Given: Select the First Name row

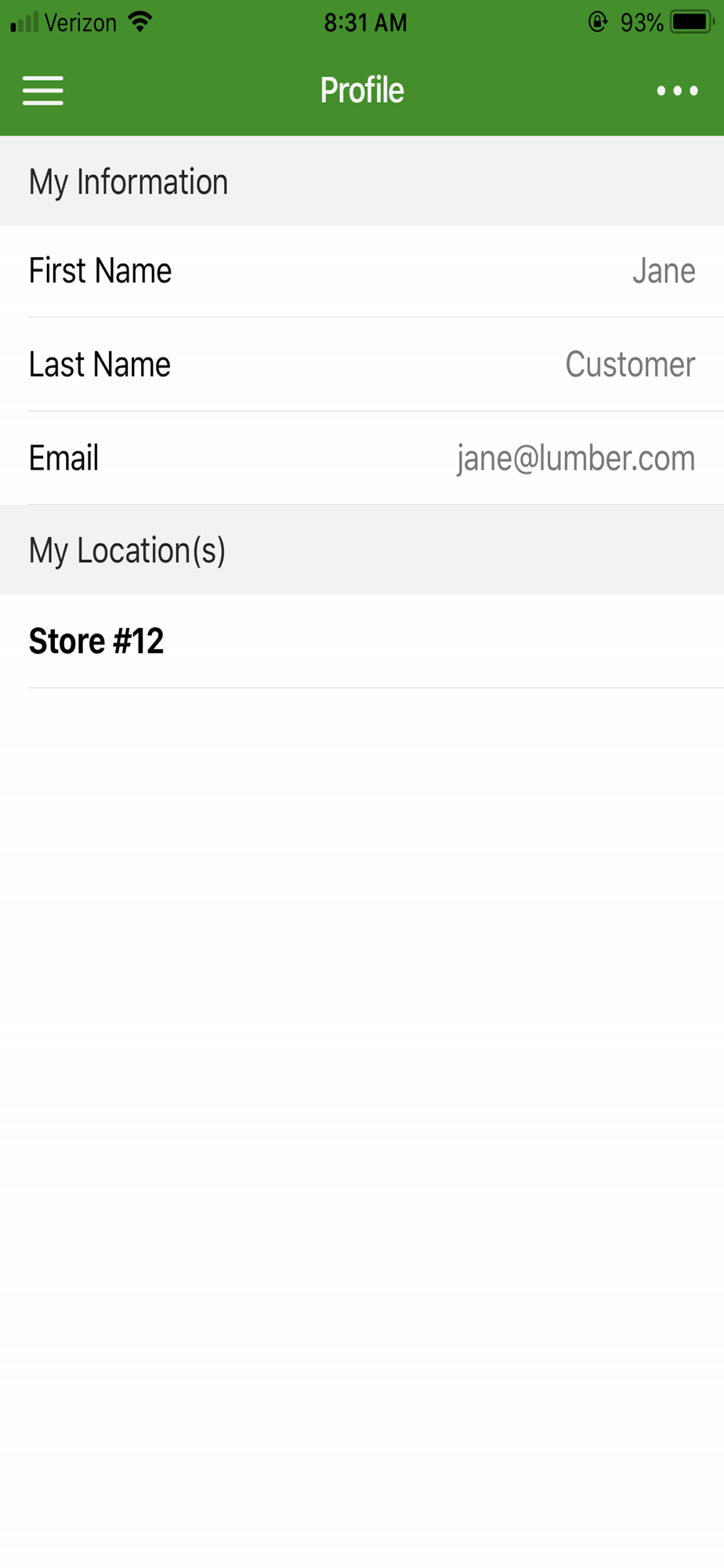Looking at the screenshot, I should (x=362, y=271).
